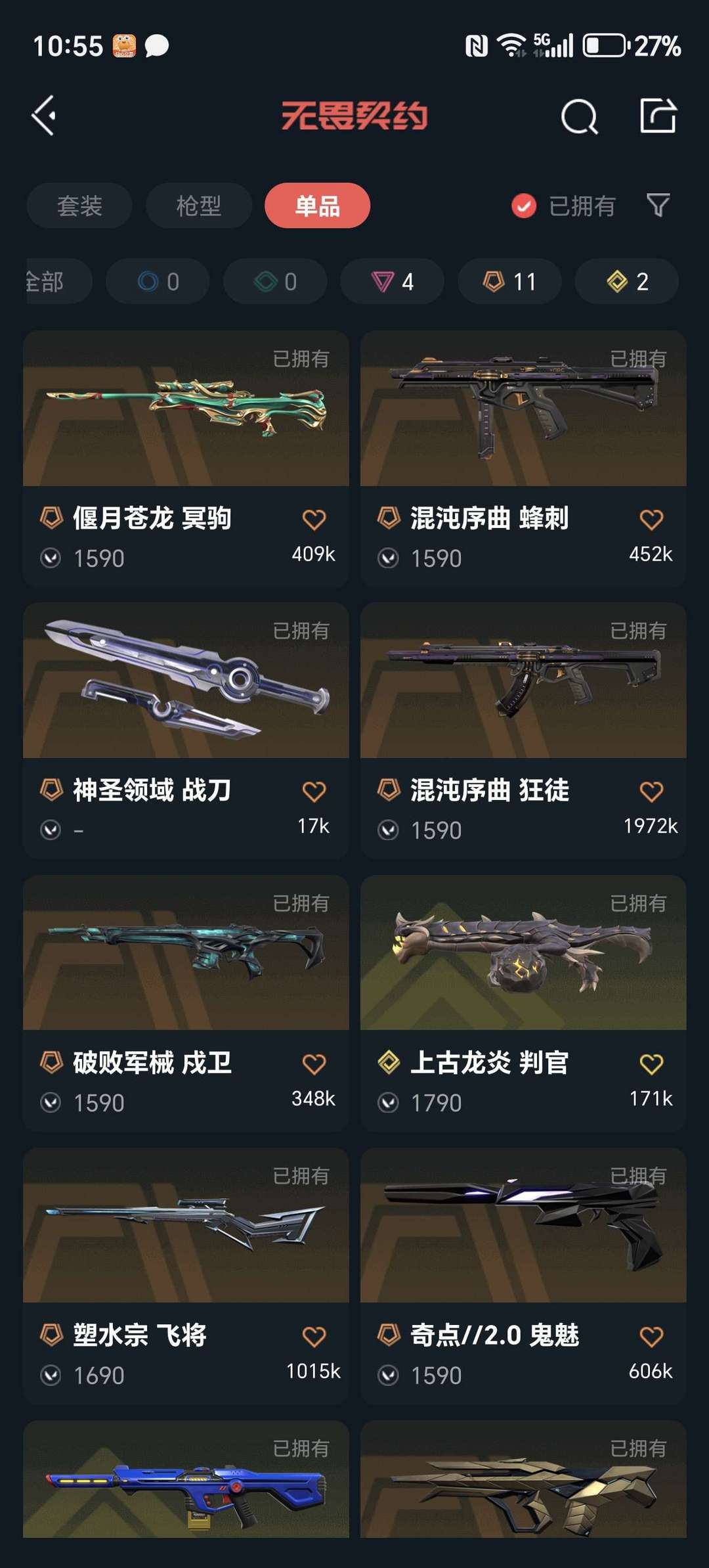Switch to the 枪型 tab

[x=198, y=206]
